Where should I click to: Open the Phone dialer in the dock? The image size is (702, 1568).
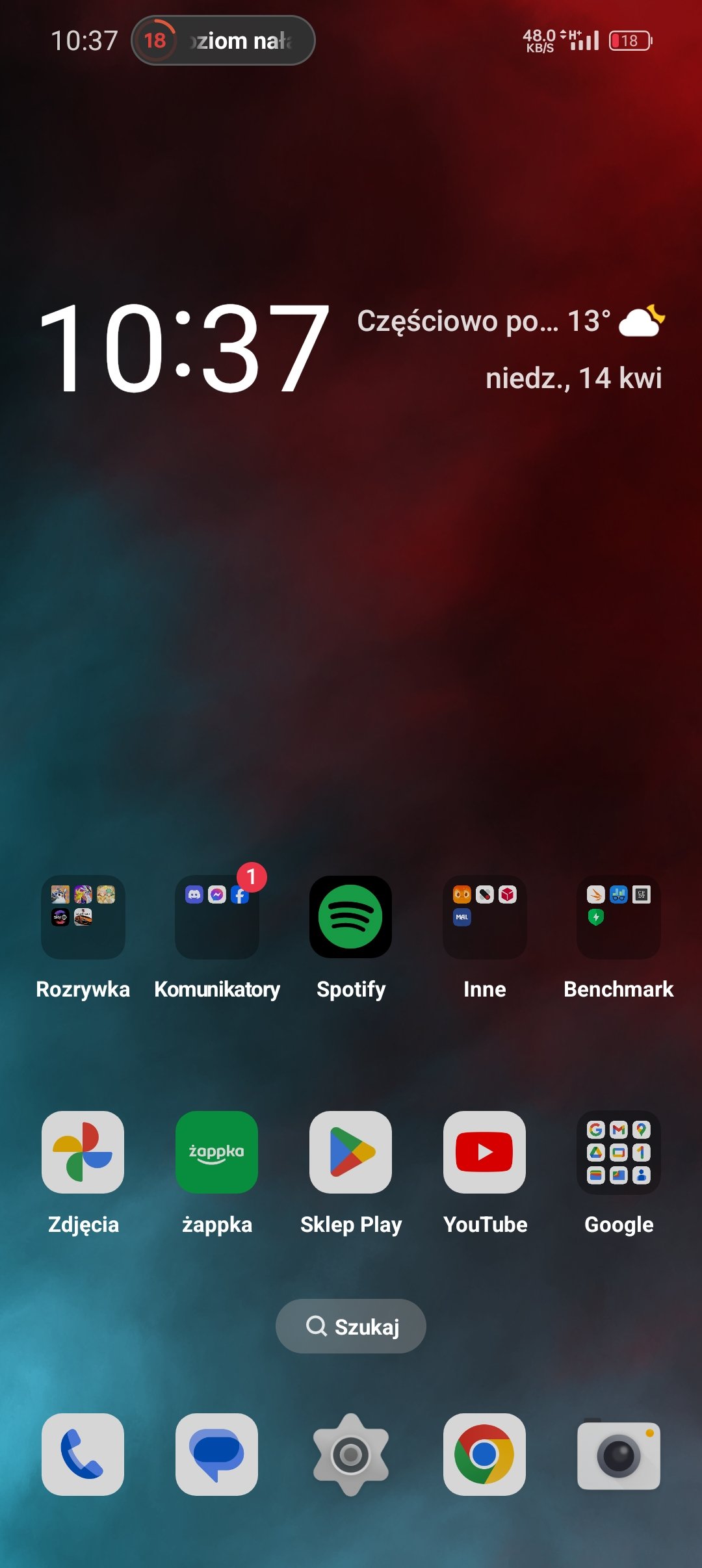[83, 1454]
